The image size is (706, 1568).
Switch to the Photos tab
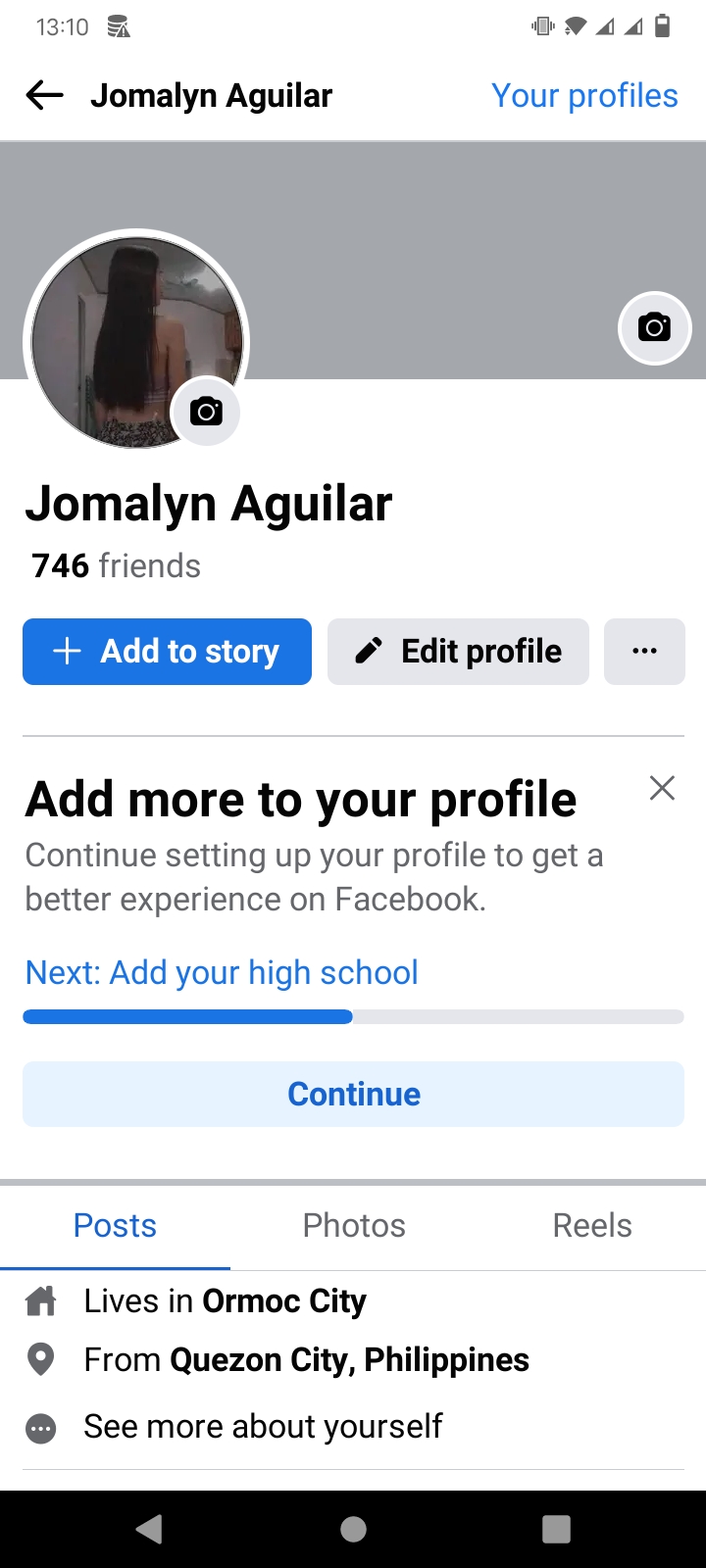pyautogui.click(x=354, y=1225)
